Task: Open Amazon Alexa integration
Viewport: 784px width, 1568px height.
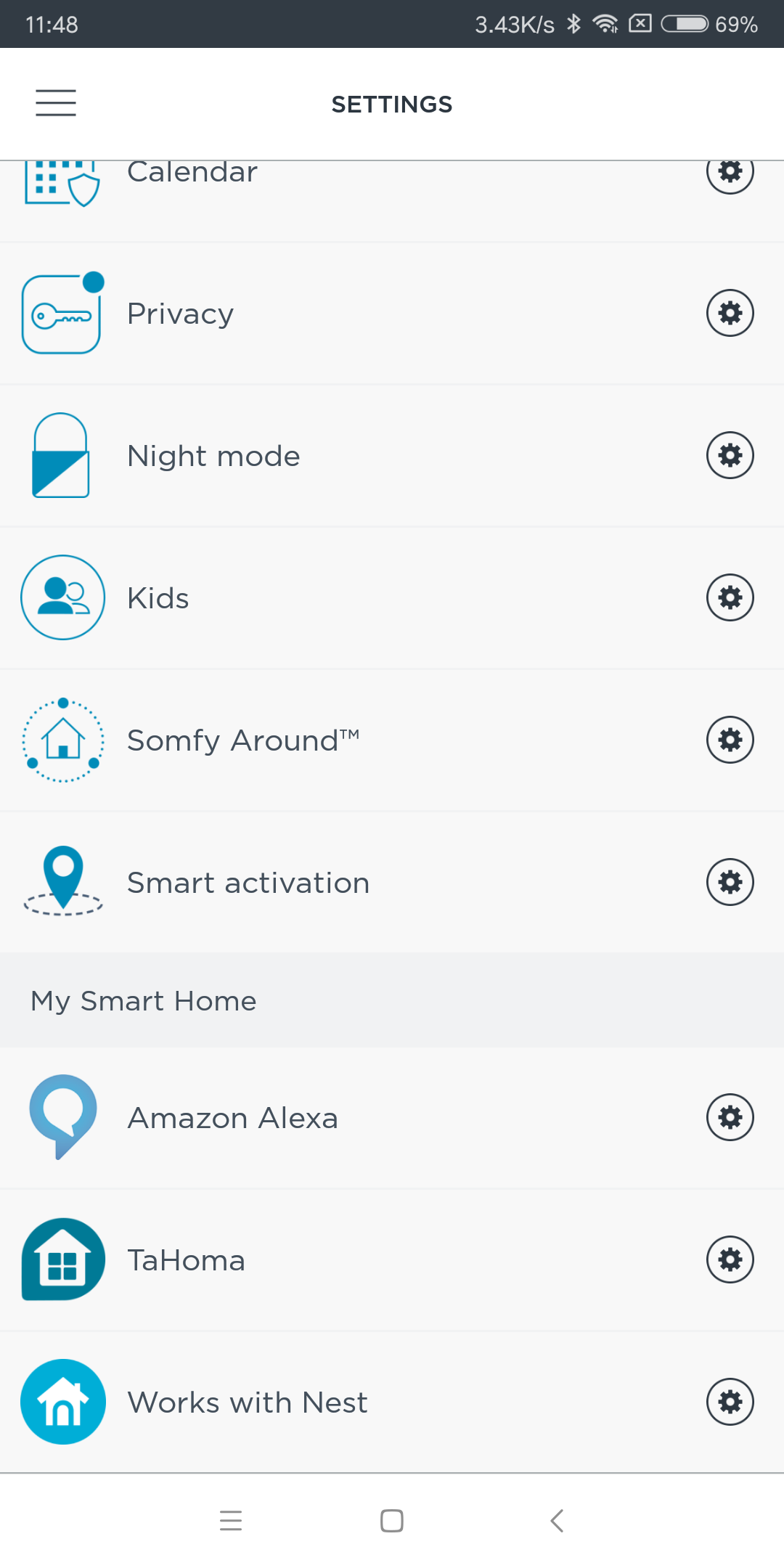Action: coord(392,1118)
